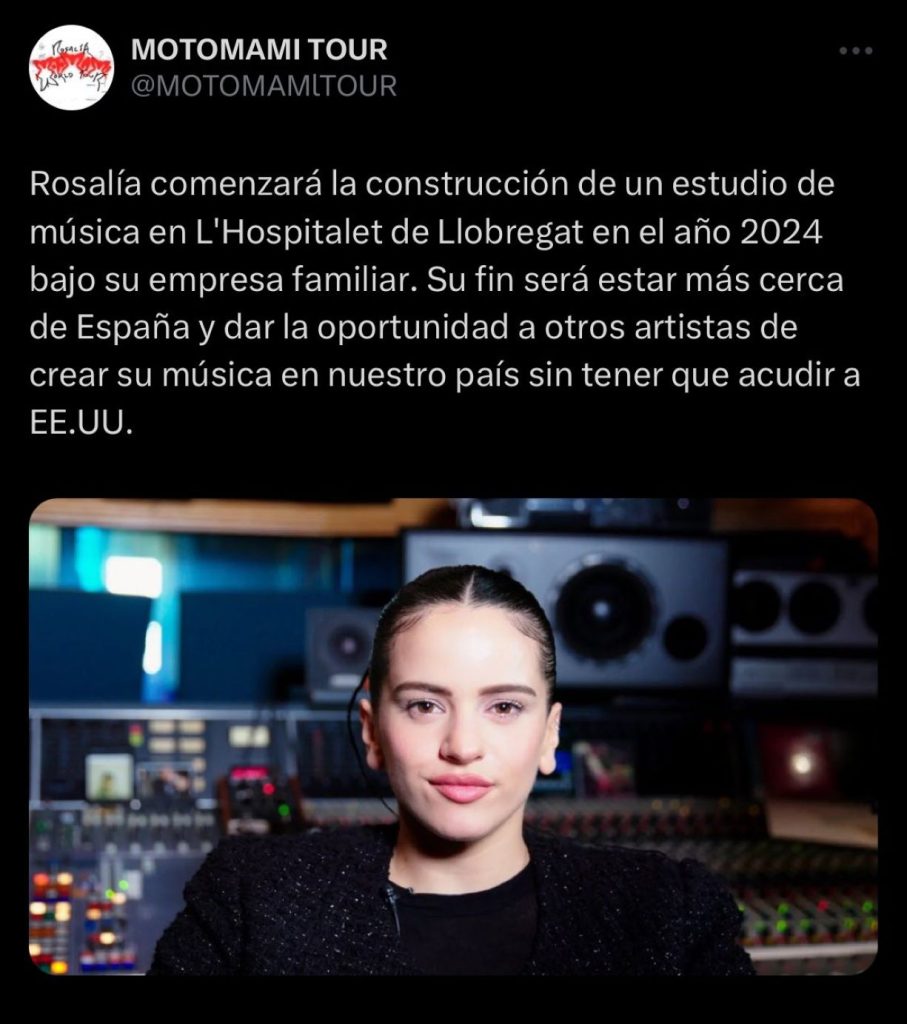
Task: Open the MOTOMAMI TOUR profile avatar
Action: pyautogui.click(x=71, y=67)
